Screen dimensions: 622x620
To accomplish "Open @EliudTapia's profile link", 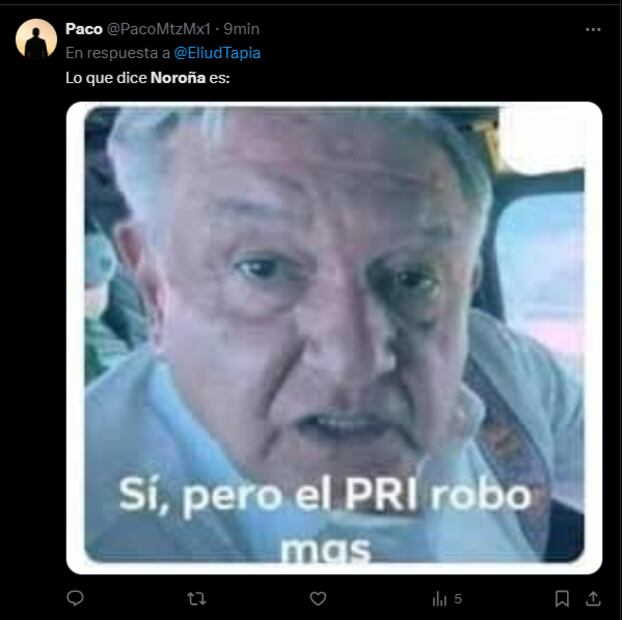I will coord(217,53).
